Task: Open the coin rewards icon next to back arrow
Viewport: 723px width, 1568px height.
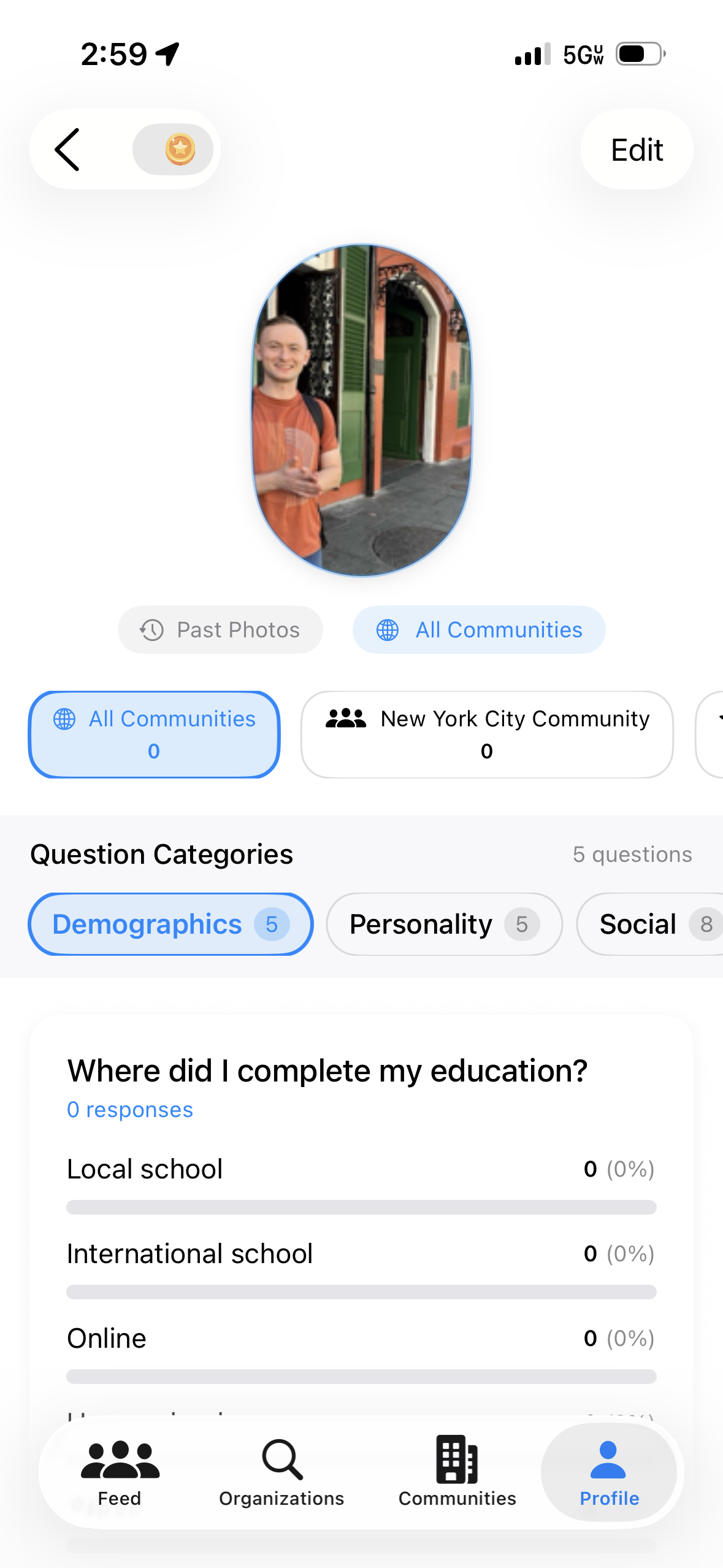Action: click(174, 149)
